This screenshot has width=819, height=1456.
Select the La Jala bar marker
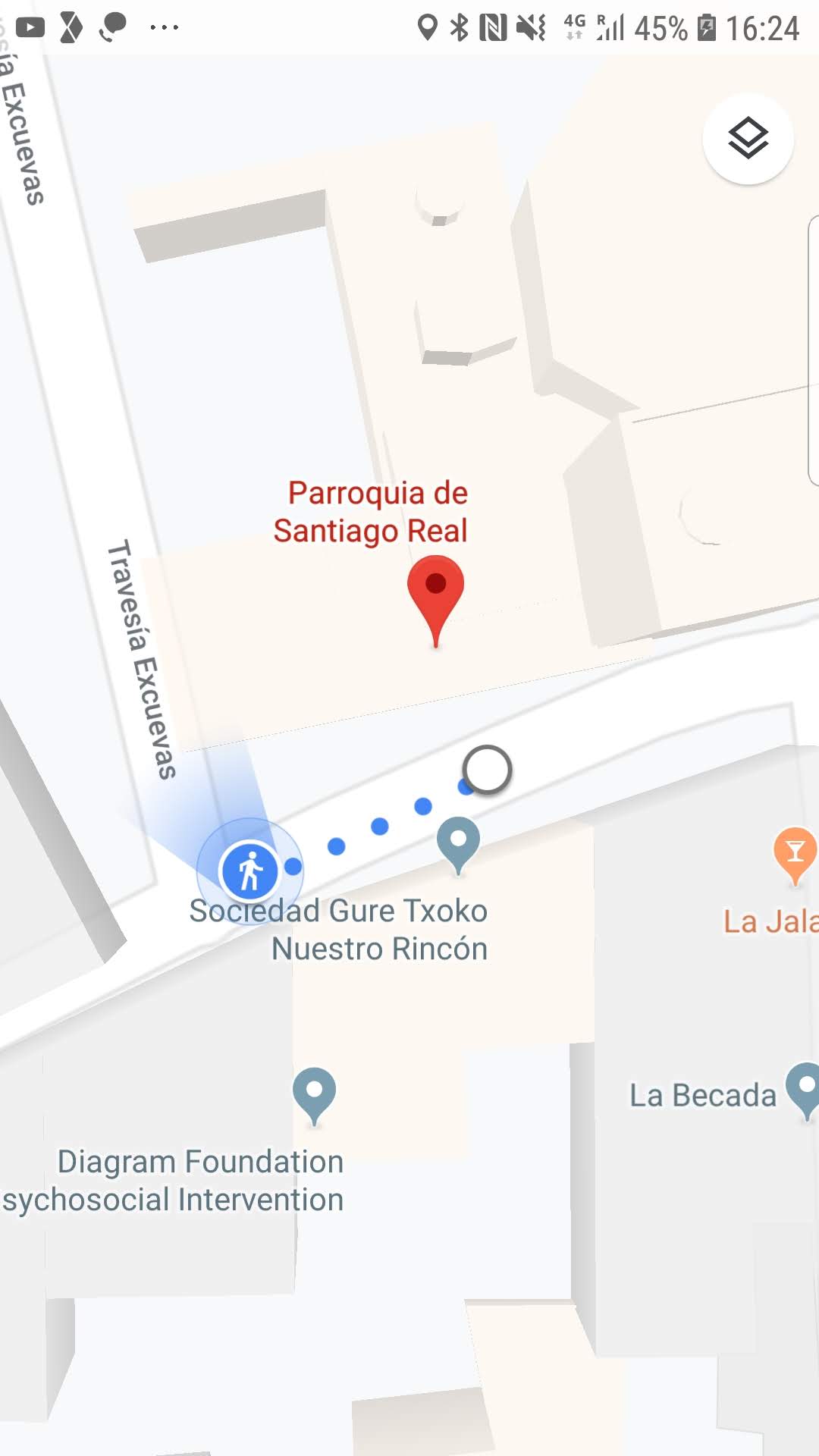click(794, 852)
